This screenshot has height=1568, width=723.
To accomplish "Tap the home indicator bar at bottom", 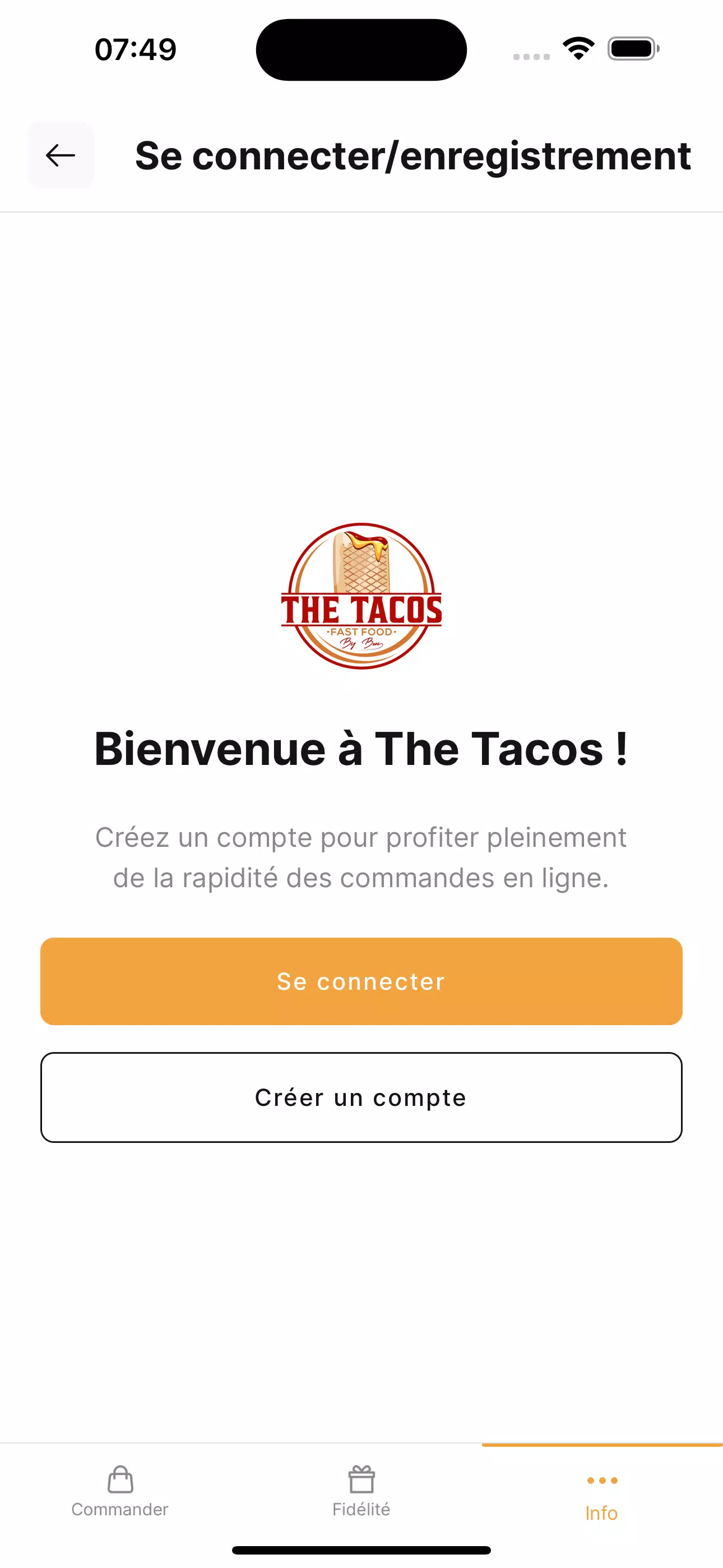I will (x=361, y=1549).
